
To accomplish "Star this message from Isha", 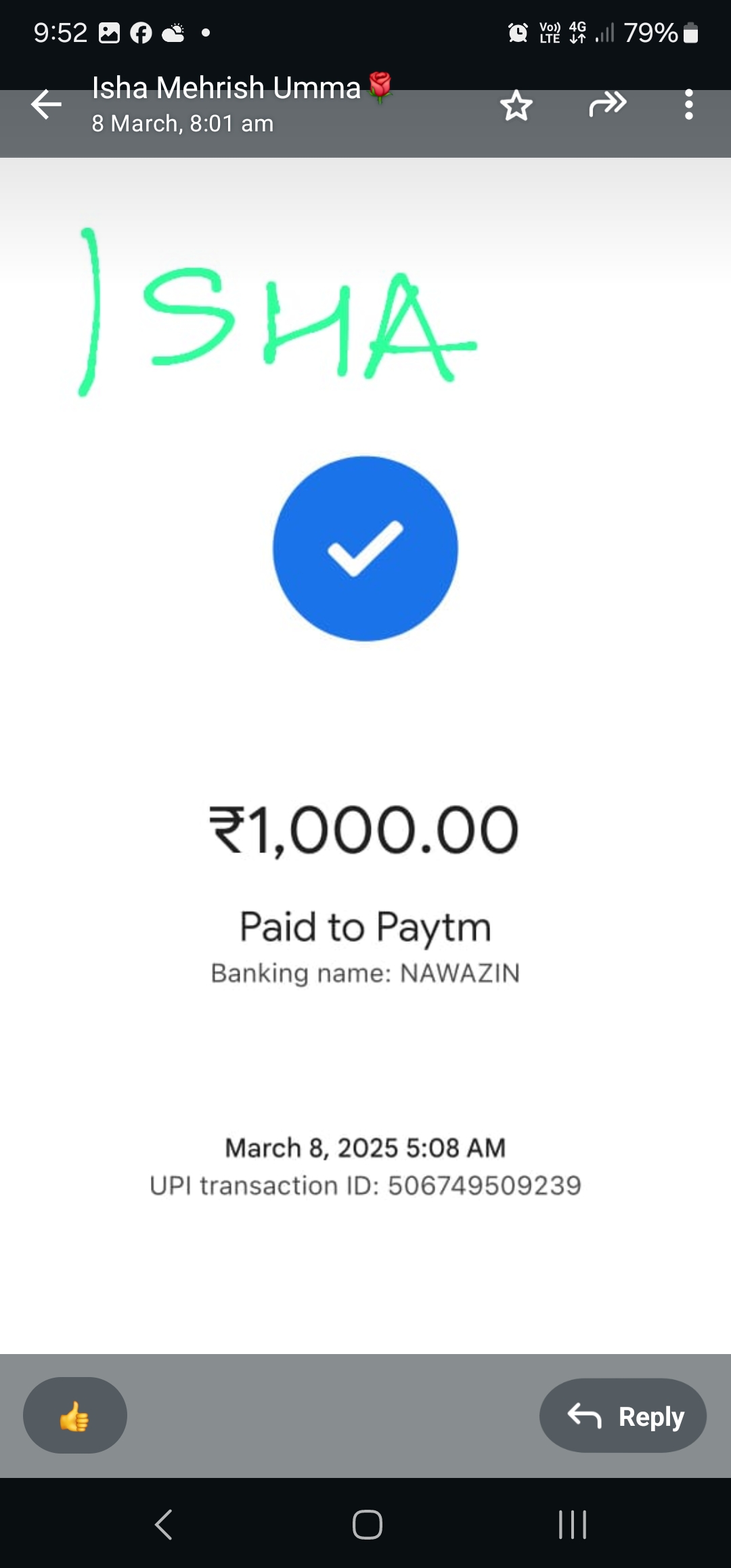I will tap(516, 106).
